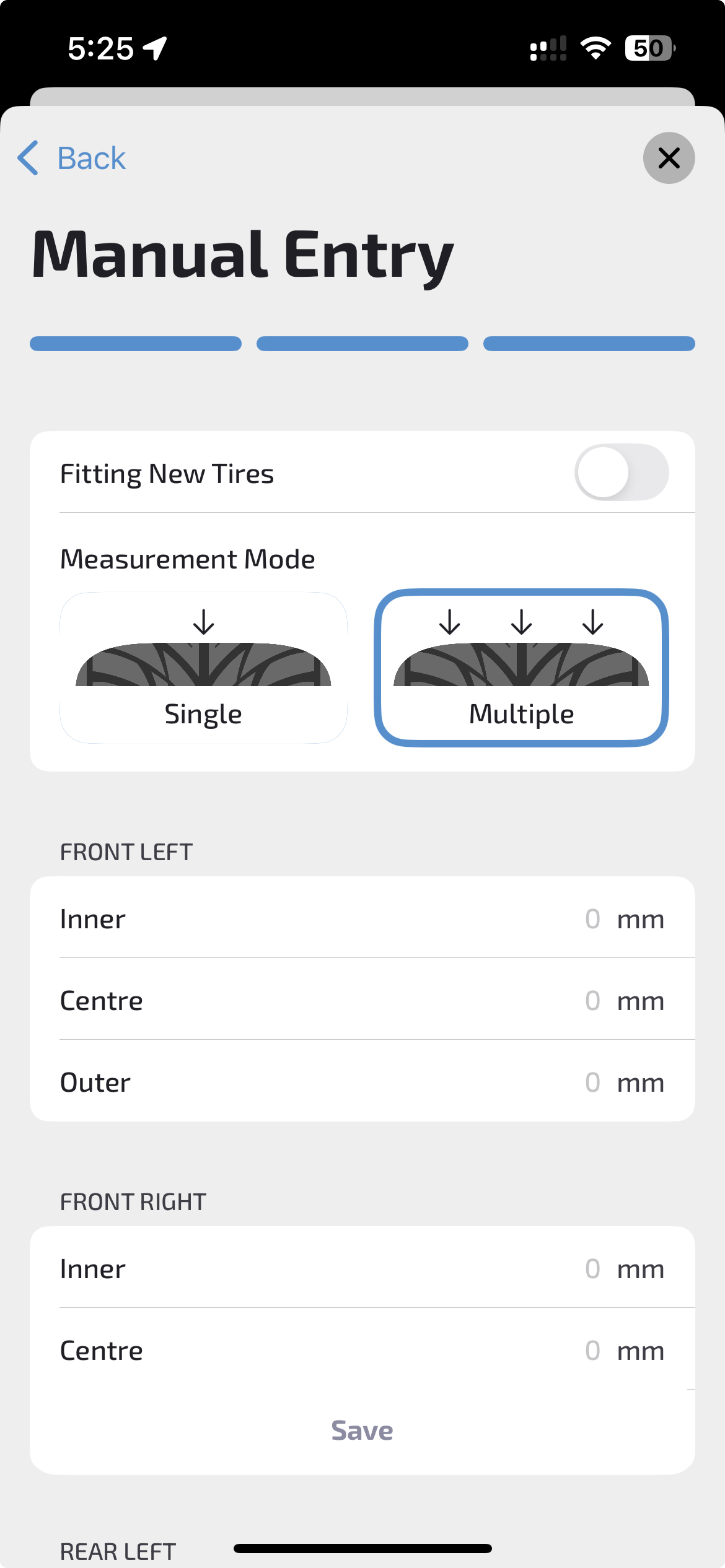
Task: Enter Front Right Inner tread depth
Action: click(592, 1269)
